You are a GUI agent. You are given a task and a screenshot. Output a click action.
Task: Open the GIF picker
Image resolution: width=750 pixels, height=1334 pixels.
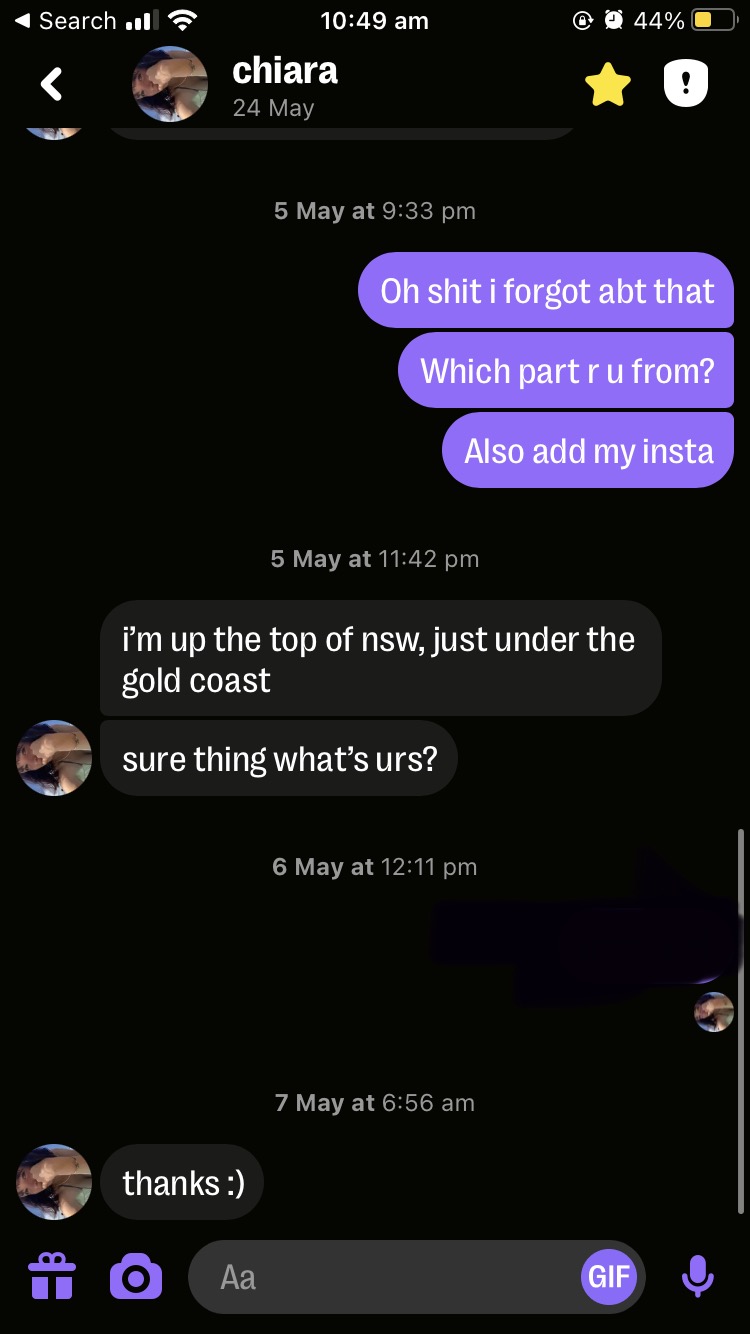pyautogui.click(x=609, y=1277)
